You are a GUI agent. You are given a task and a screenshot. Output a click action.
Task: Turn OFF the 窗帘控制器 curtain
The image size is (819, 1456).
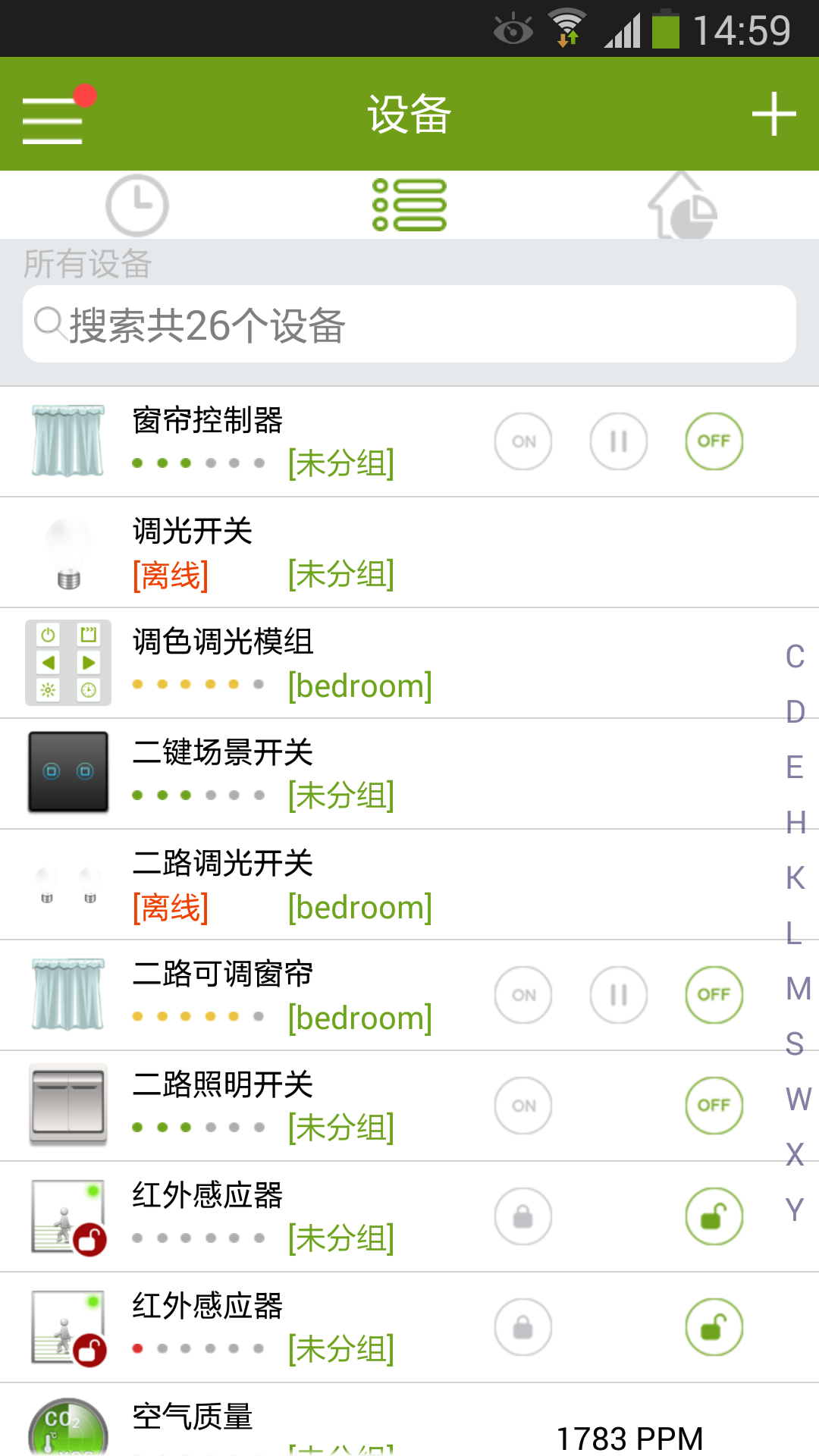click(x=714, y=441)
